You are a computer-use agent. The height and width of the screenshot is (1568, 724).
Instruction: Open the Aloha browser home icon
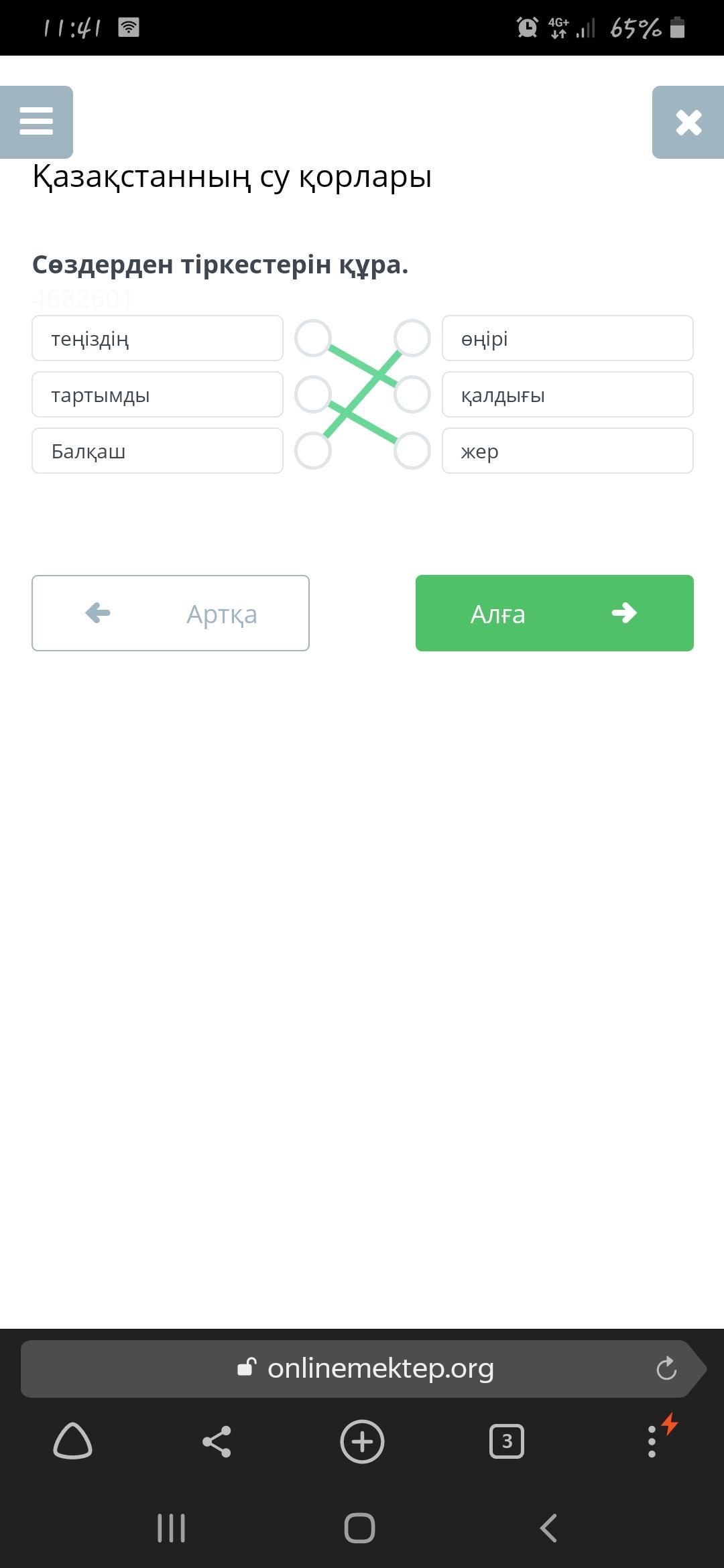pos(72,1441)
